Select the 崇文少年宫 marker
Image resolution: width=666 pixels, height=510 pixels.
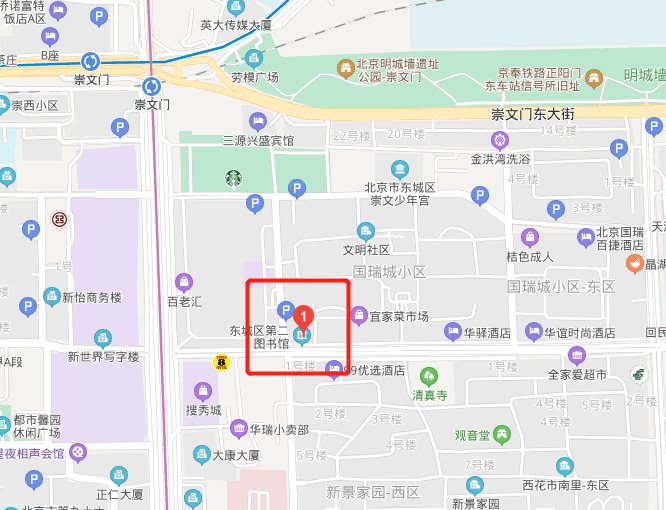click(400, 169)
